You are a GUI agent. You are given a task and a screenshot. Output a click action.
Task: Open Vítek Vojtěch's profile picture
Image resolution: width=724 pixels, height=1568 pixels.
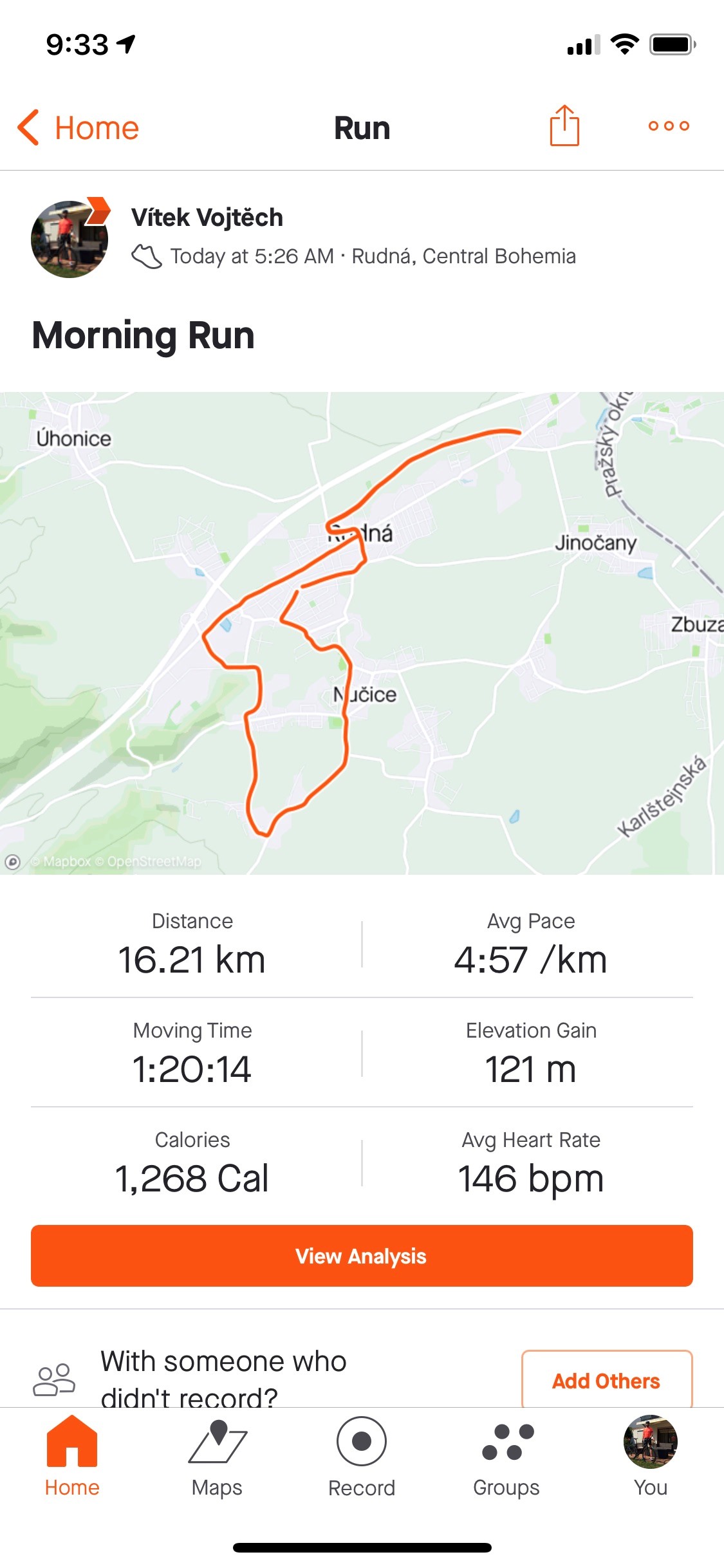[x=70, y=239]
